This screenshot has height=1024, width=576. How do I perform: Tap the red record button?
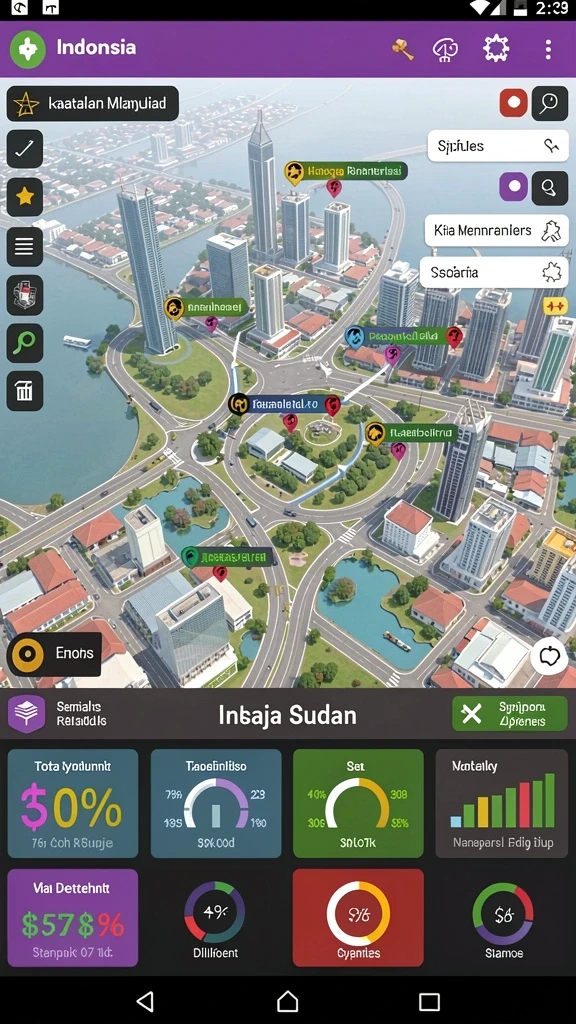[x=513, y=103]
